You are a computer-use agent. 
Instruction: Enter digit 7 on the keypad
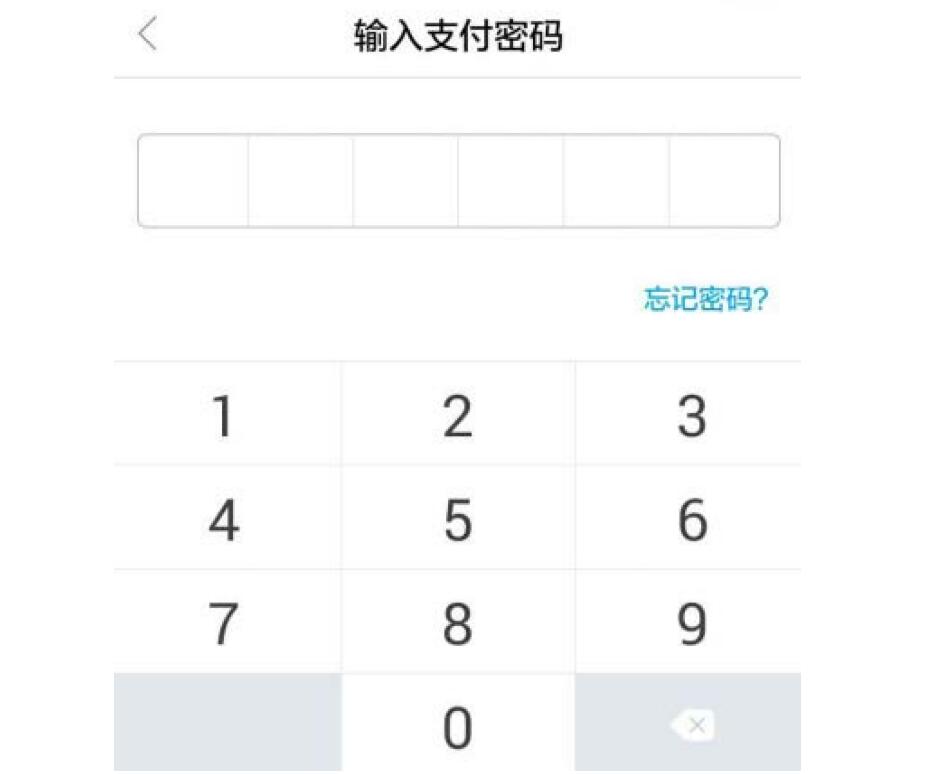click(223, 624)
